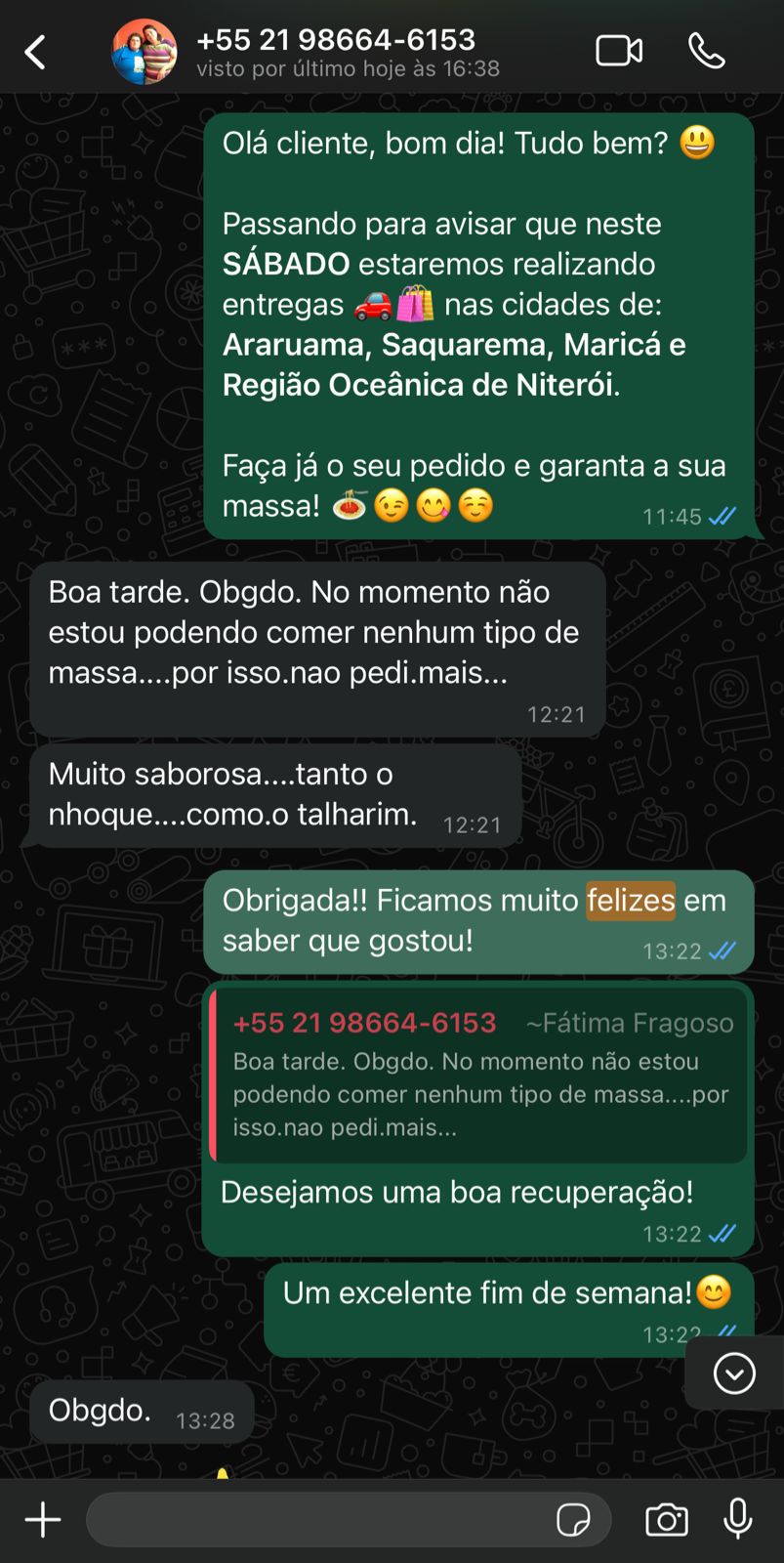Open the contact's profile picture
Screen dimensions: 784x1563
click(x=144, y=51)
